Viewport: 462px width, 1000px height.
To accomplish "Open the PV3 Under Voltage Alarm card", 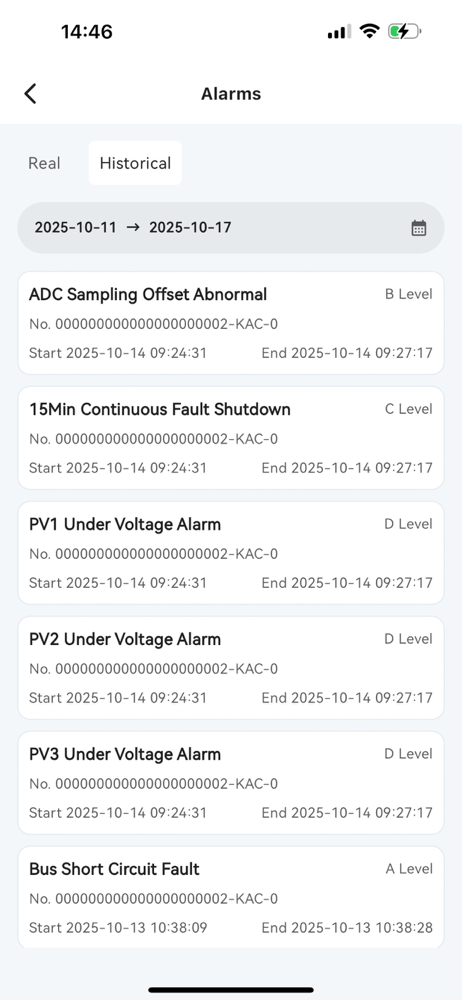I will [231, 783].
